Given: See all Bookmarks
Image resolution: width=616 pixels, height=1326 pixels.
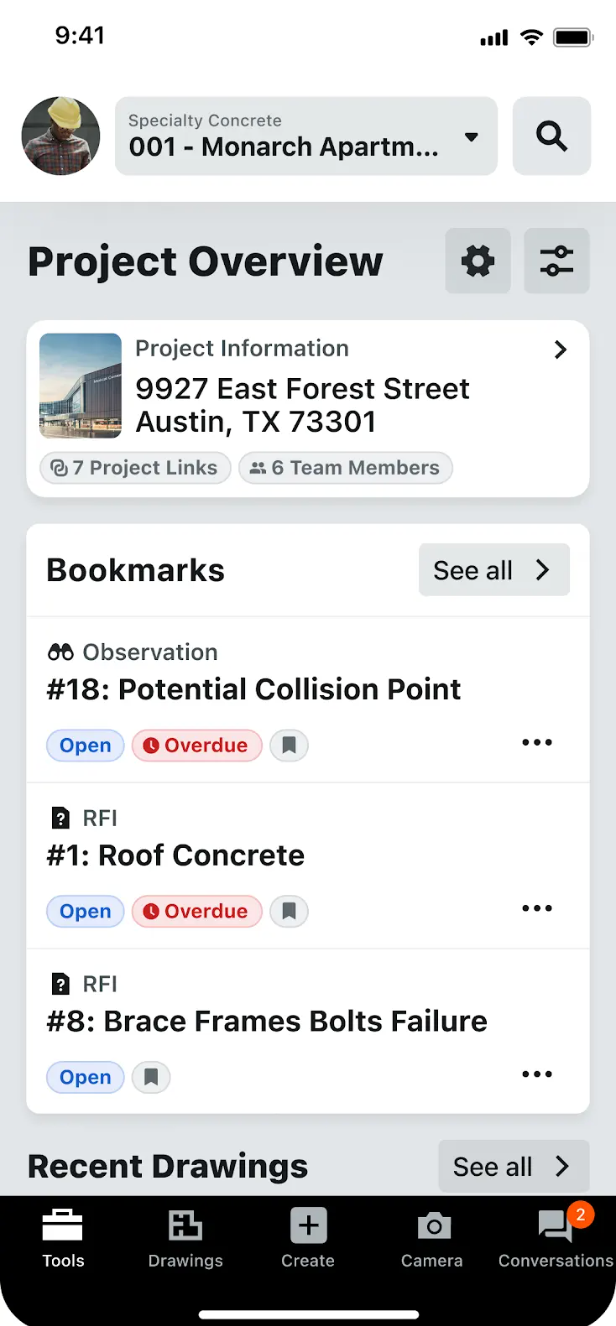Looking at the screenshot, I should tap(493, 570).
